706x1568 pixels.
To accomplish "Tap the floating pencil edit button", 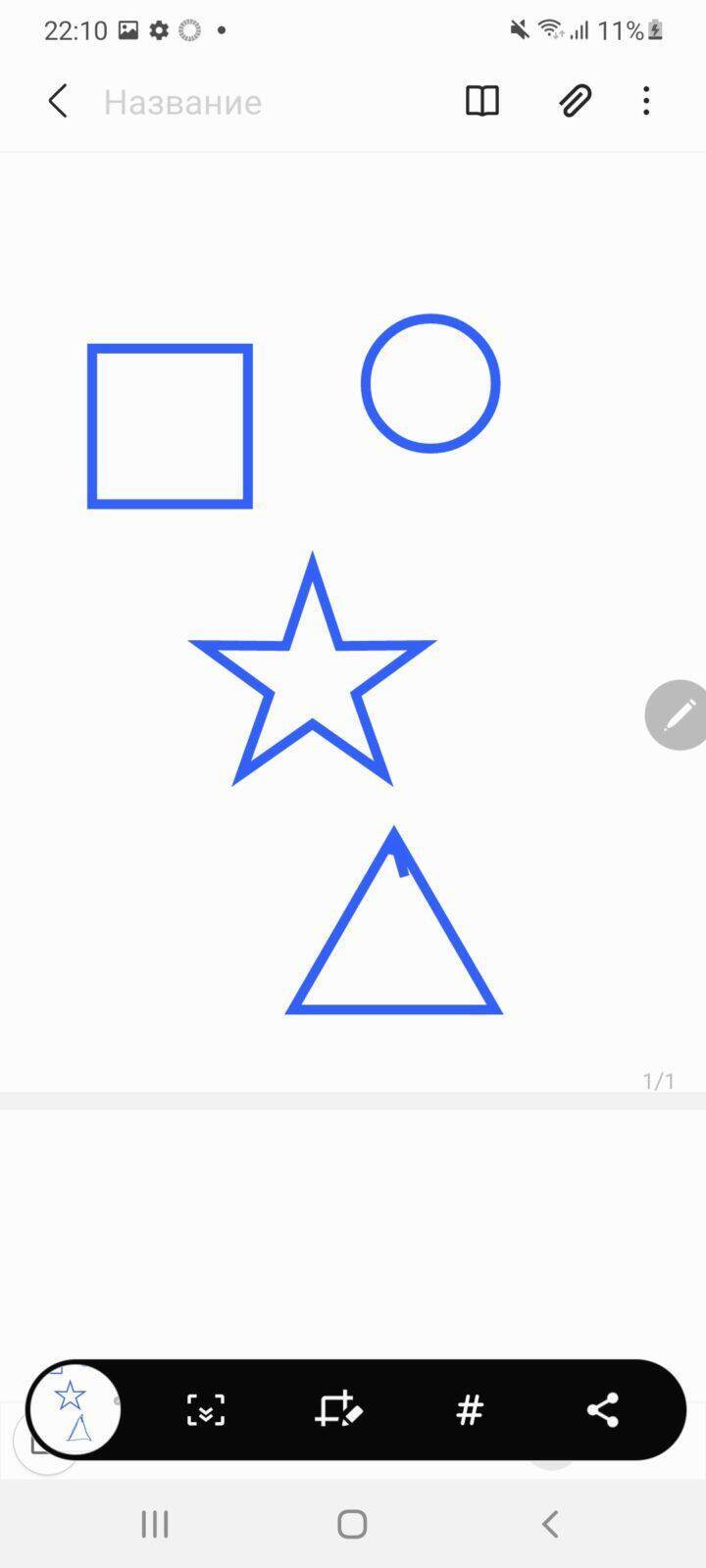I will 678,714.
